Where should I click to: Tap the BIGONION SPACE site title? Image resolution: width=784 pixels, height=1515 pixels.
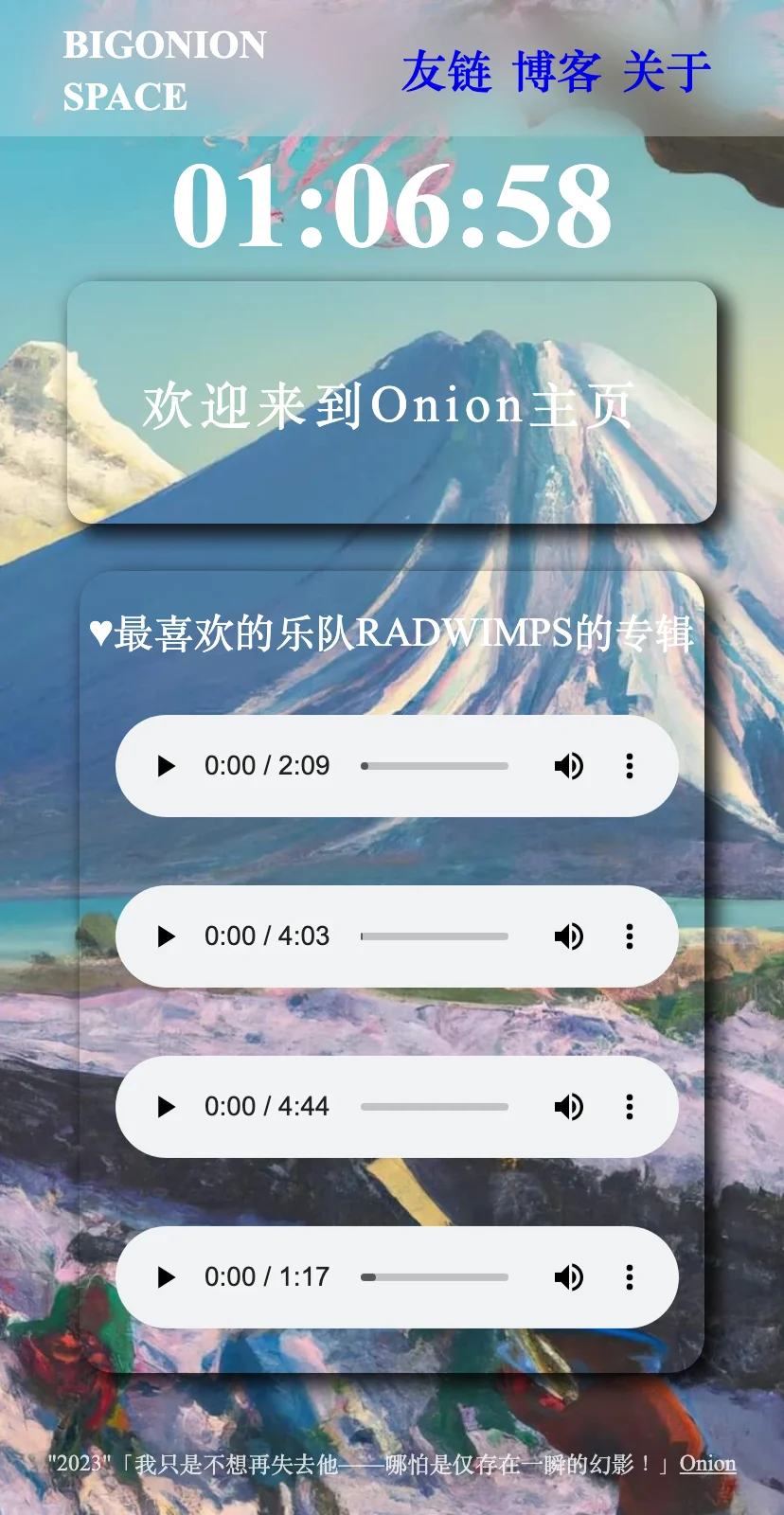click(x=165, y=71)
